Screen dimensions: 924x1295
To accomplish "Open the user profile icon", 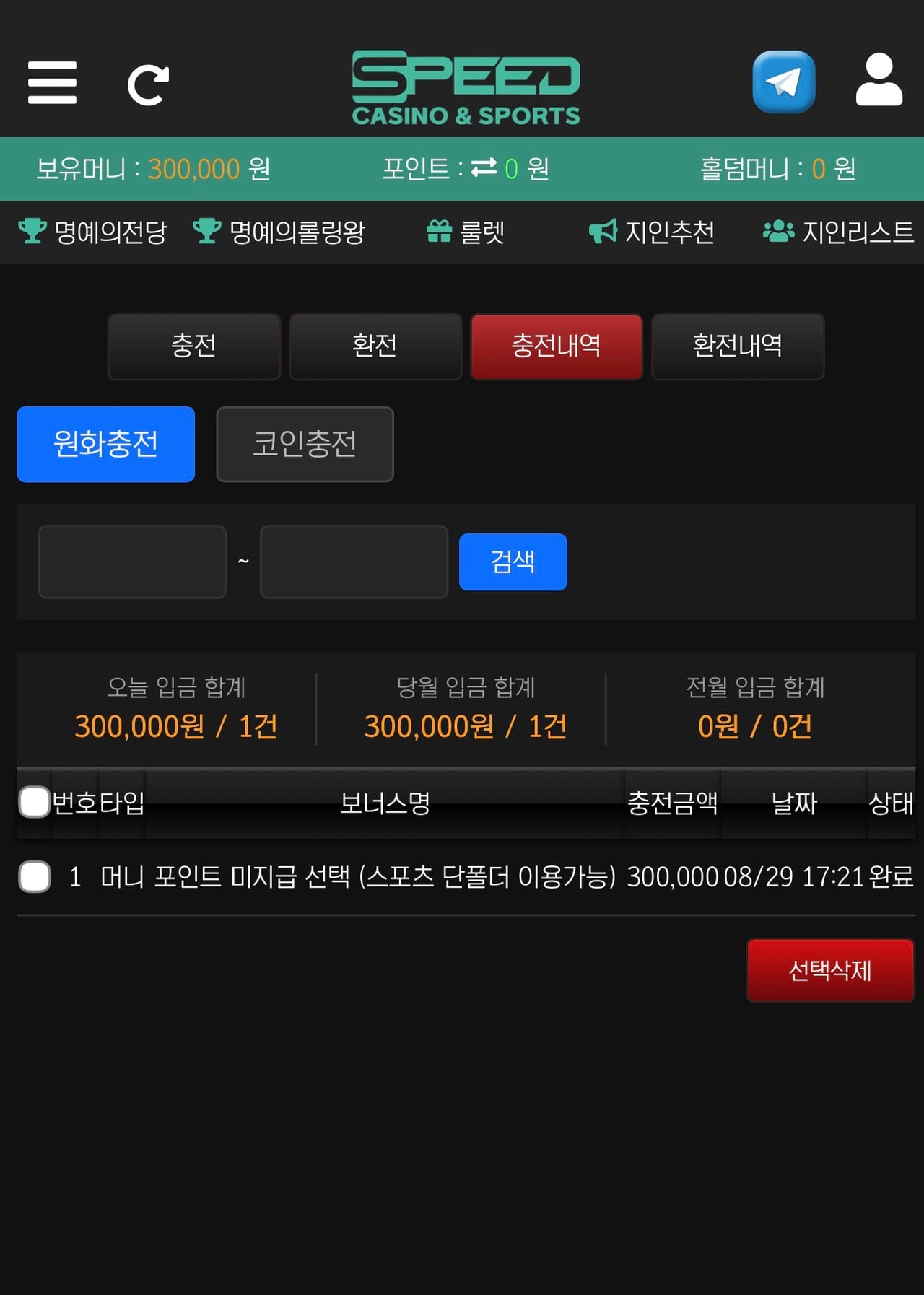I will (879, 80).
